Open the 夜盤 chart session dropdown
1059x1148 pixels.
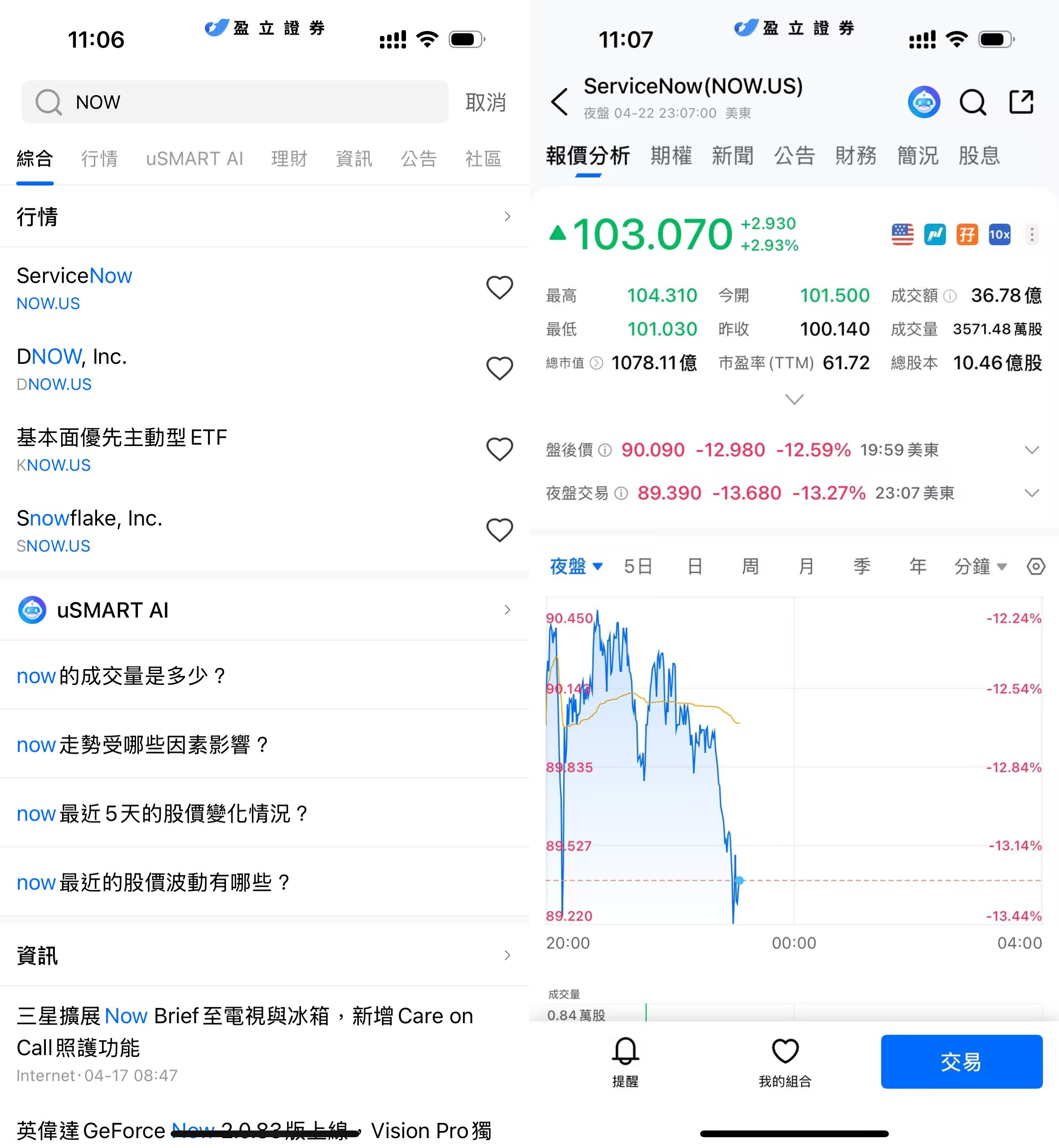pos(575,566)
